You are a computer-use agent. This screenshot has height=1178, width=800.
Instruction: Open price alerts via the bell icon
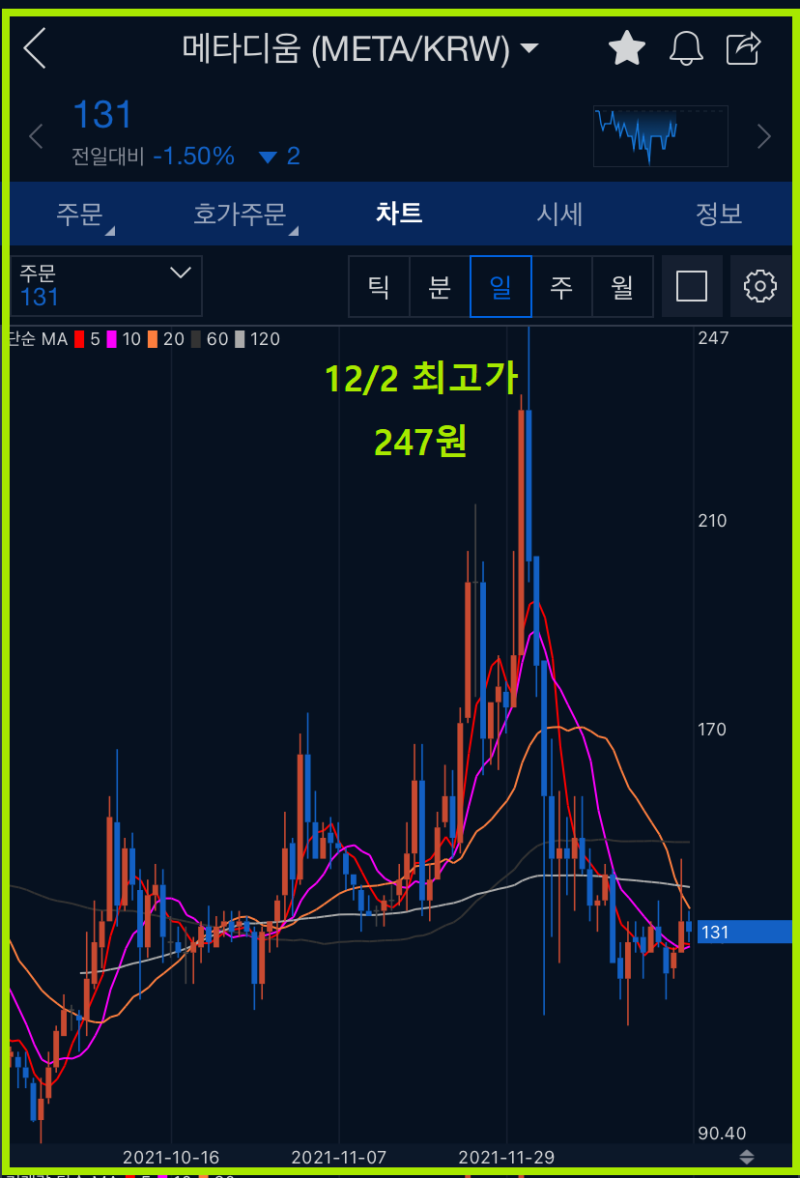tap(686, 47)
